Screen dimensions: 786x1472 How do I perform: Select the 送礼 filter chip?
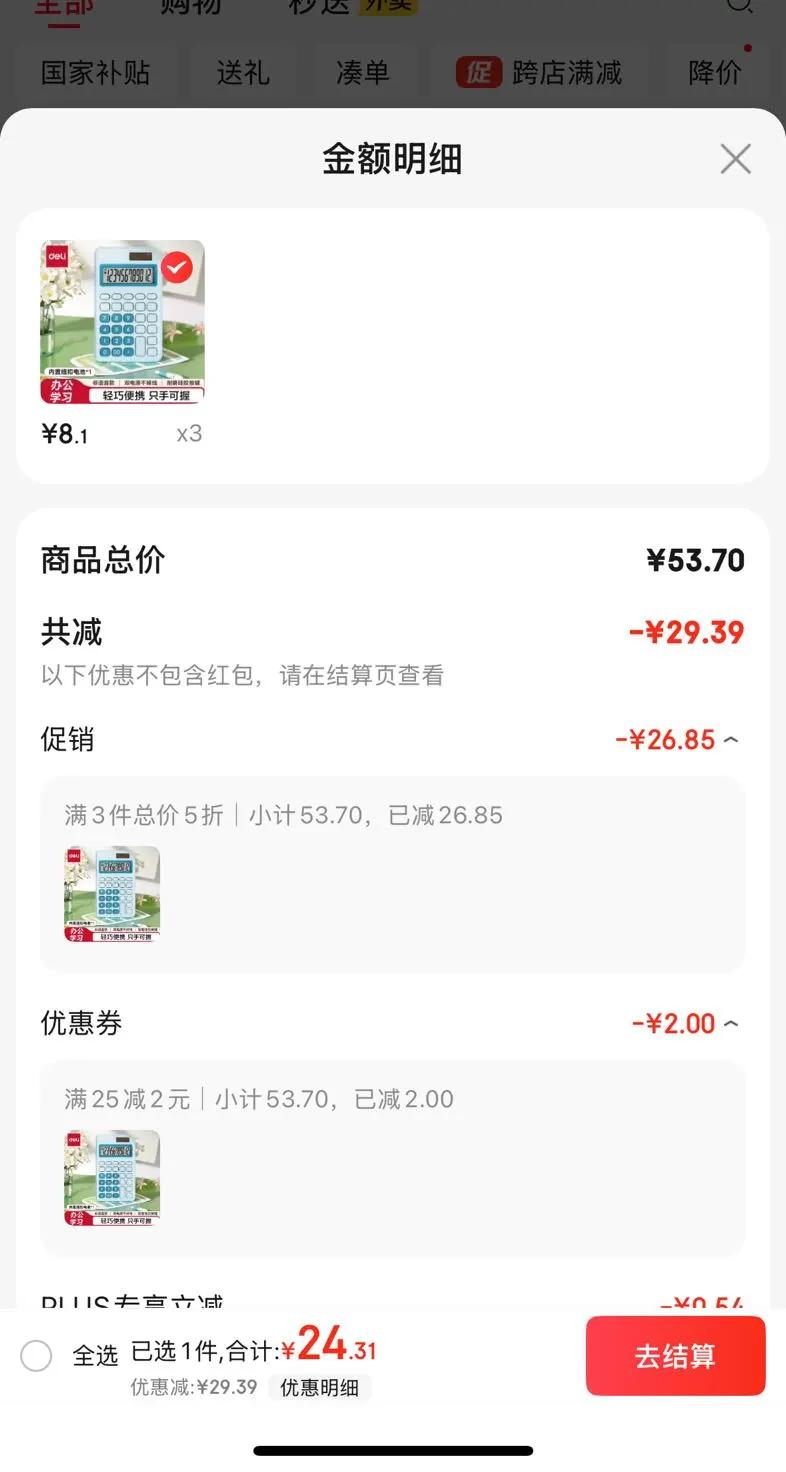click(243, 73)
